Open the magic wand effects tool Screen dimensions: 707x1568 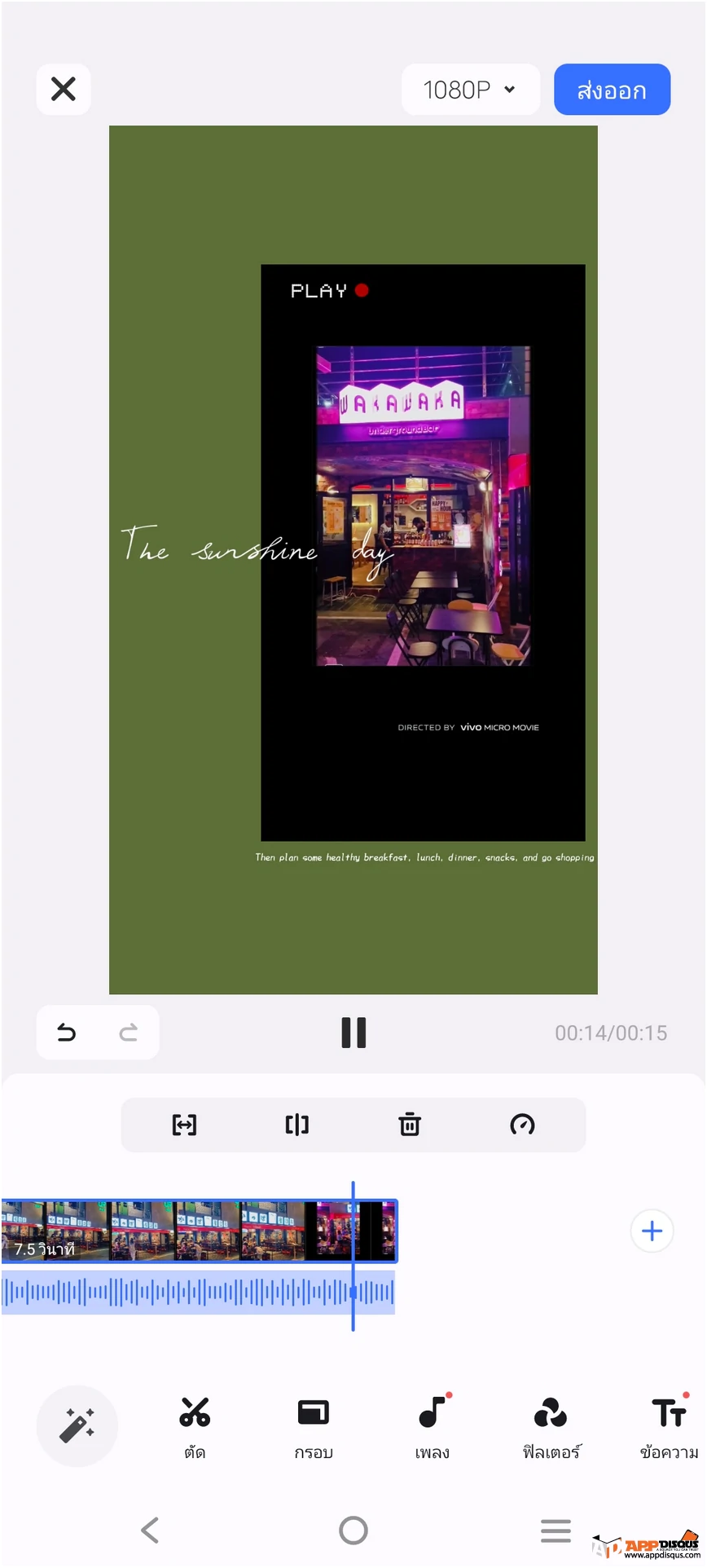point(77,1425)
